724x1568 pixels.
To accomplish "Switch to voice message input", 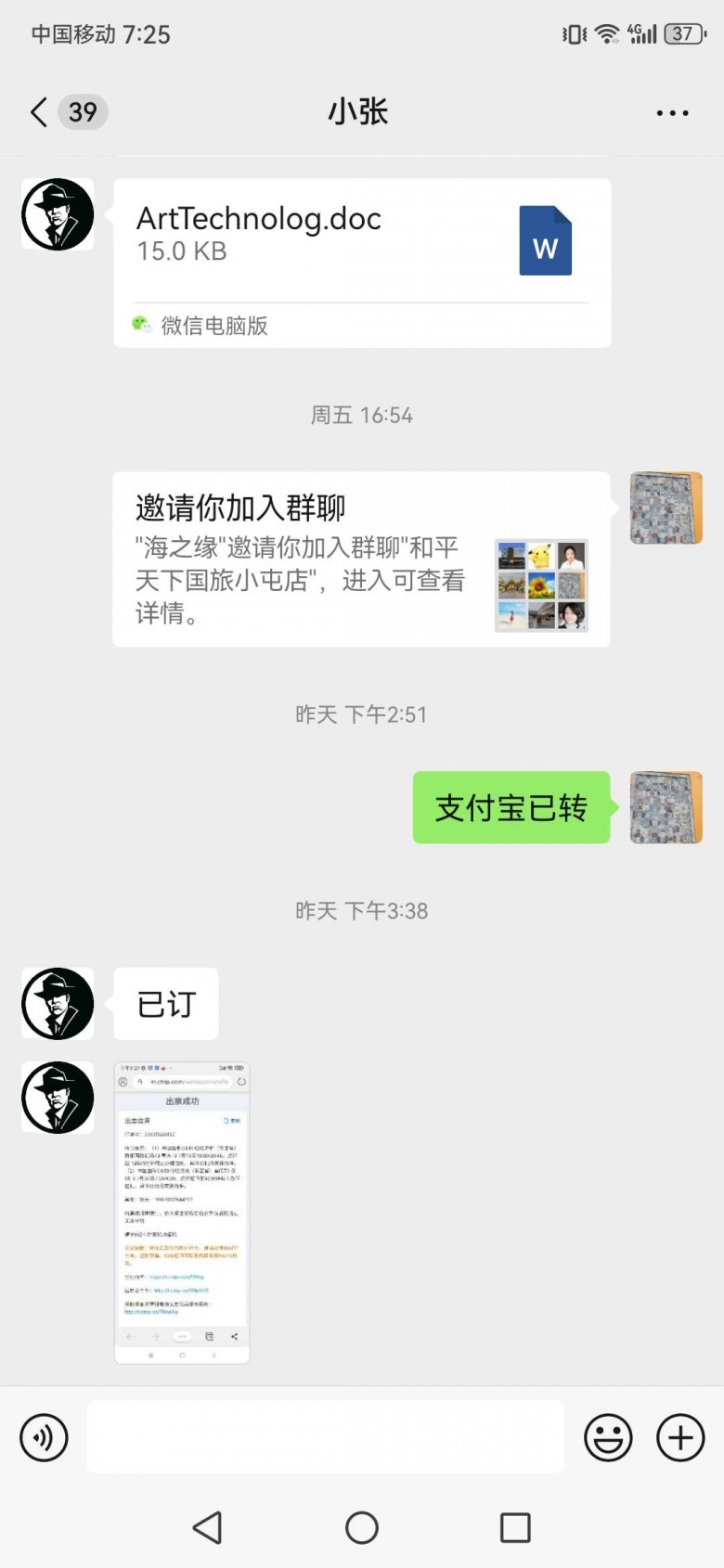I will (44, 1438).
